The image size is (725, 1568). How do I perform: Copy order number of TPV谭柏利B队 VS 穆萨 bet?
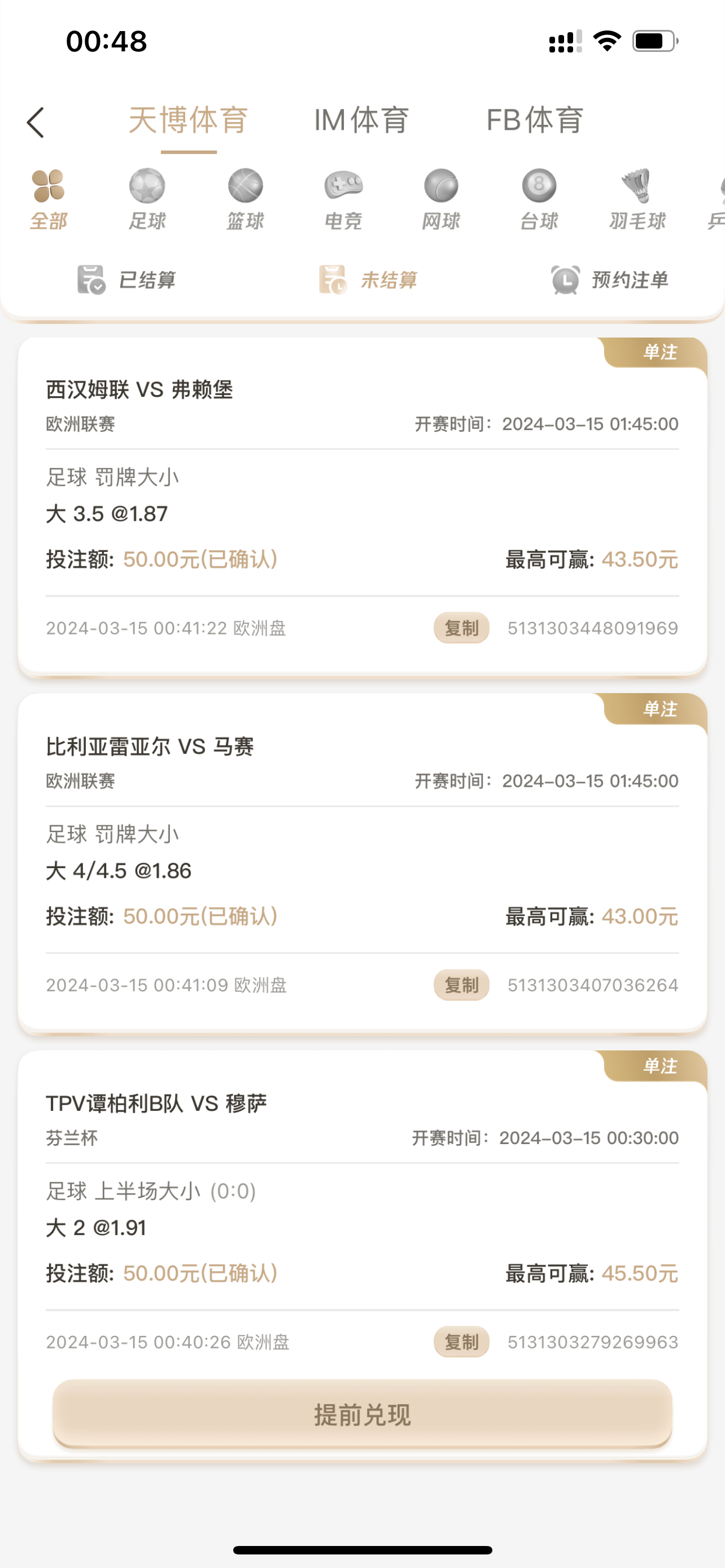point(461,1342)
